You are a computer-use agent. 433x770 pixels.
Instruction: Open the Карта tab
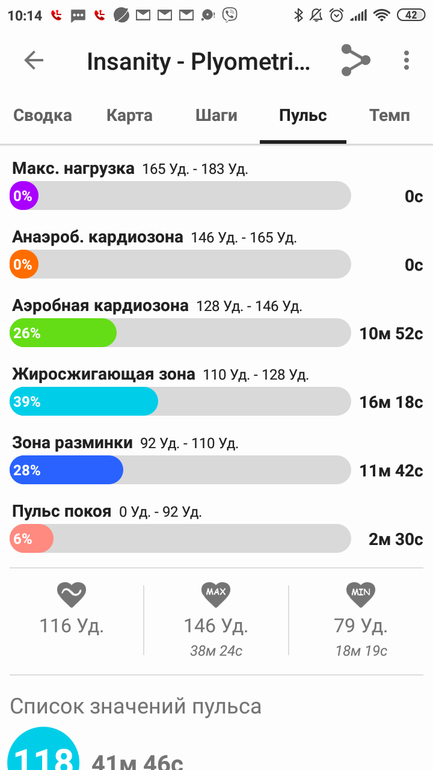click(x=130, y=116)
